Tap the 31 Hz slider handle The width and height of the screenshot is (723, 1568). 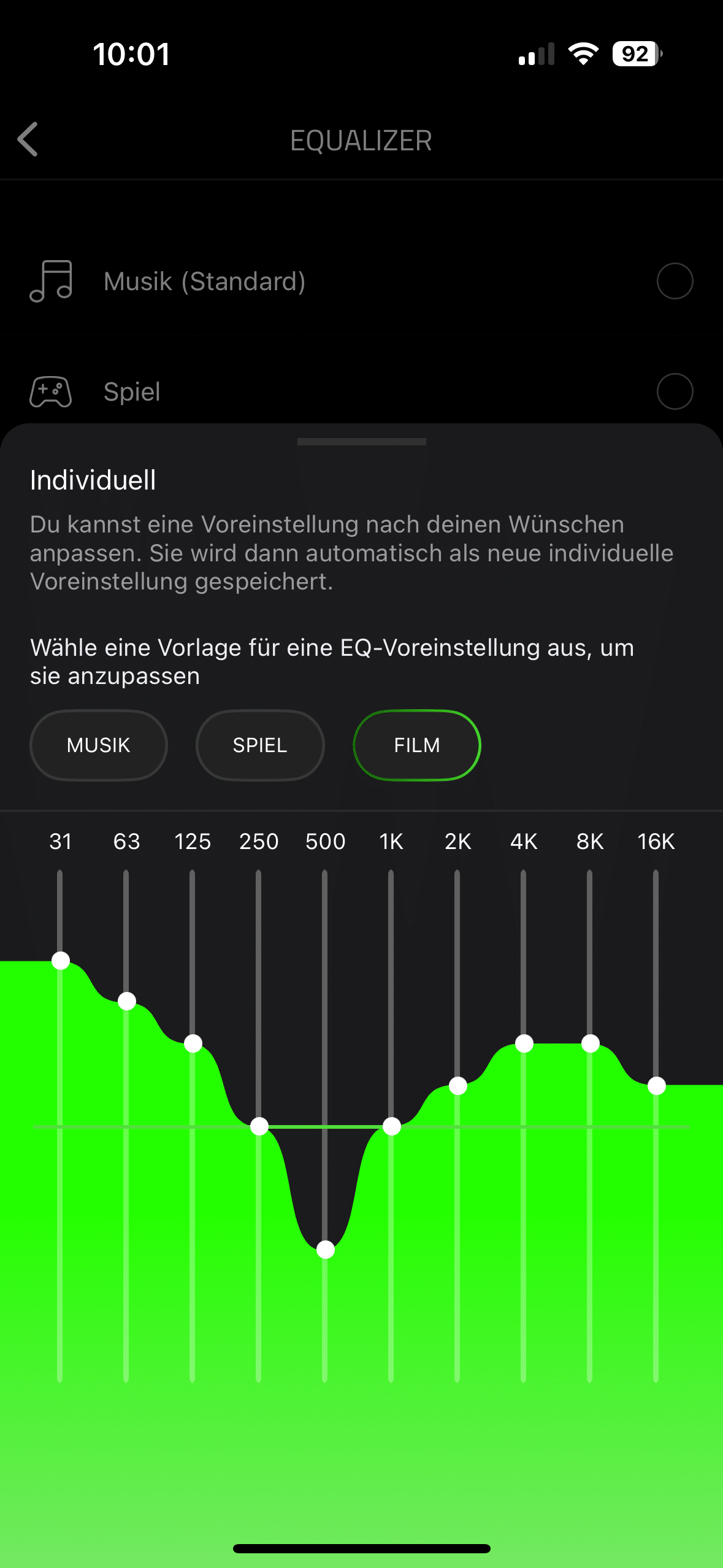coord(61,961)
